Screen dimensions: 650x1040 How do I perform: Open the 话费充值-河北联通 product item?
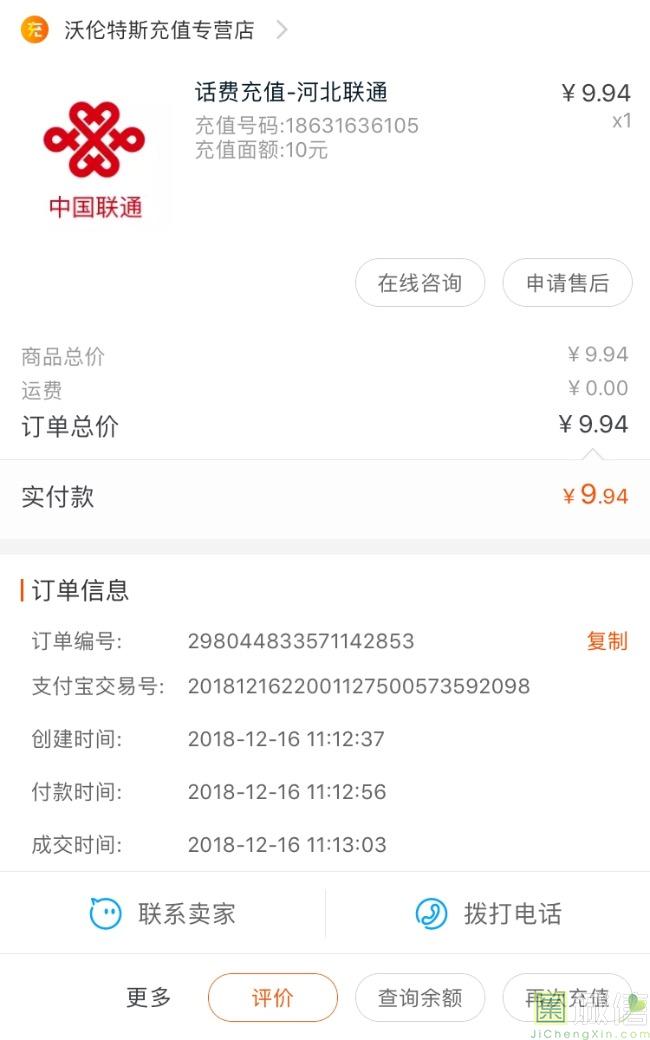pos(291,93)
